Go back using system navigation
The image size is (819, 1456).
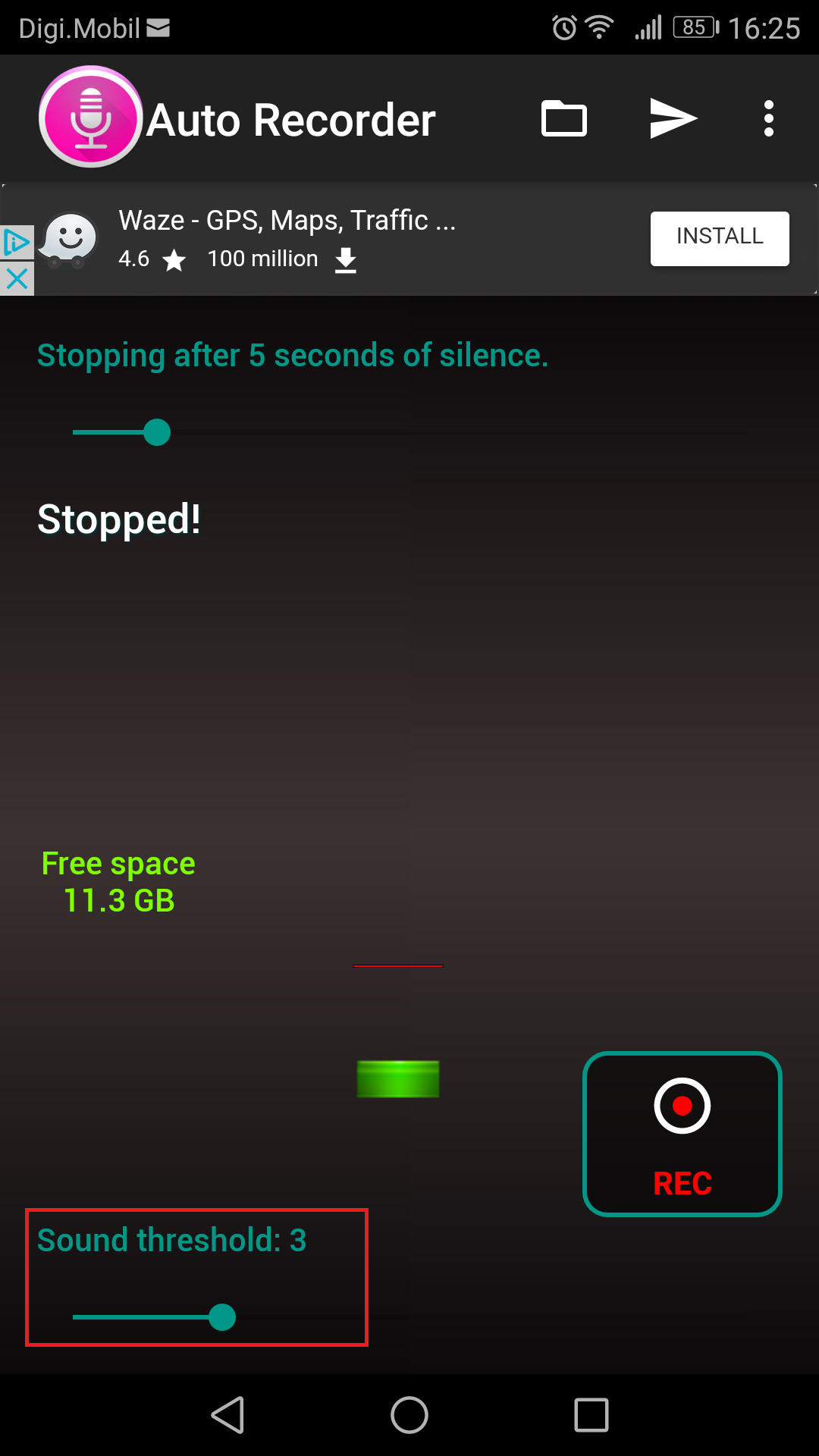227,1415
